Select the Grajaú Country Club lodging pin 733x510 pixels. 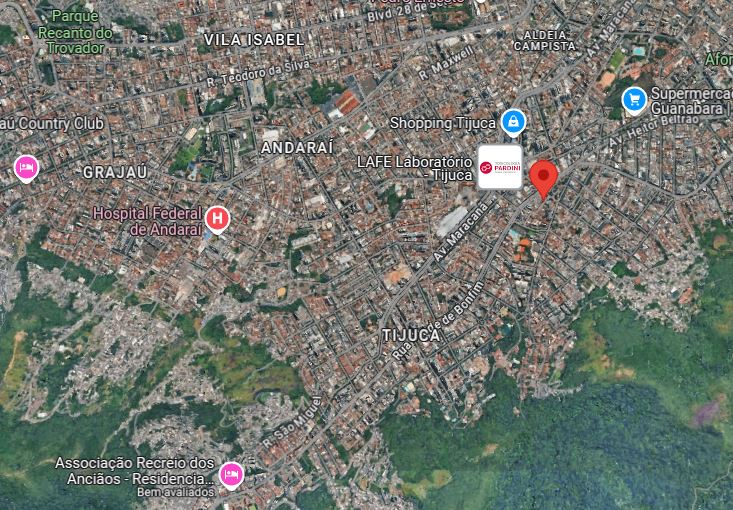coord(26,166)
